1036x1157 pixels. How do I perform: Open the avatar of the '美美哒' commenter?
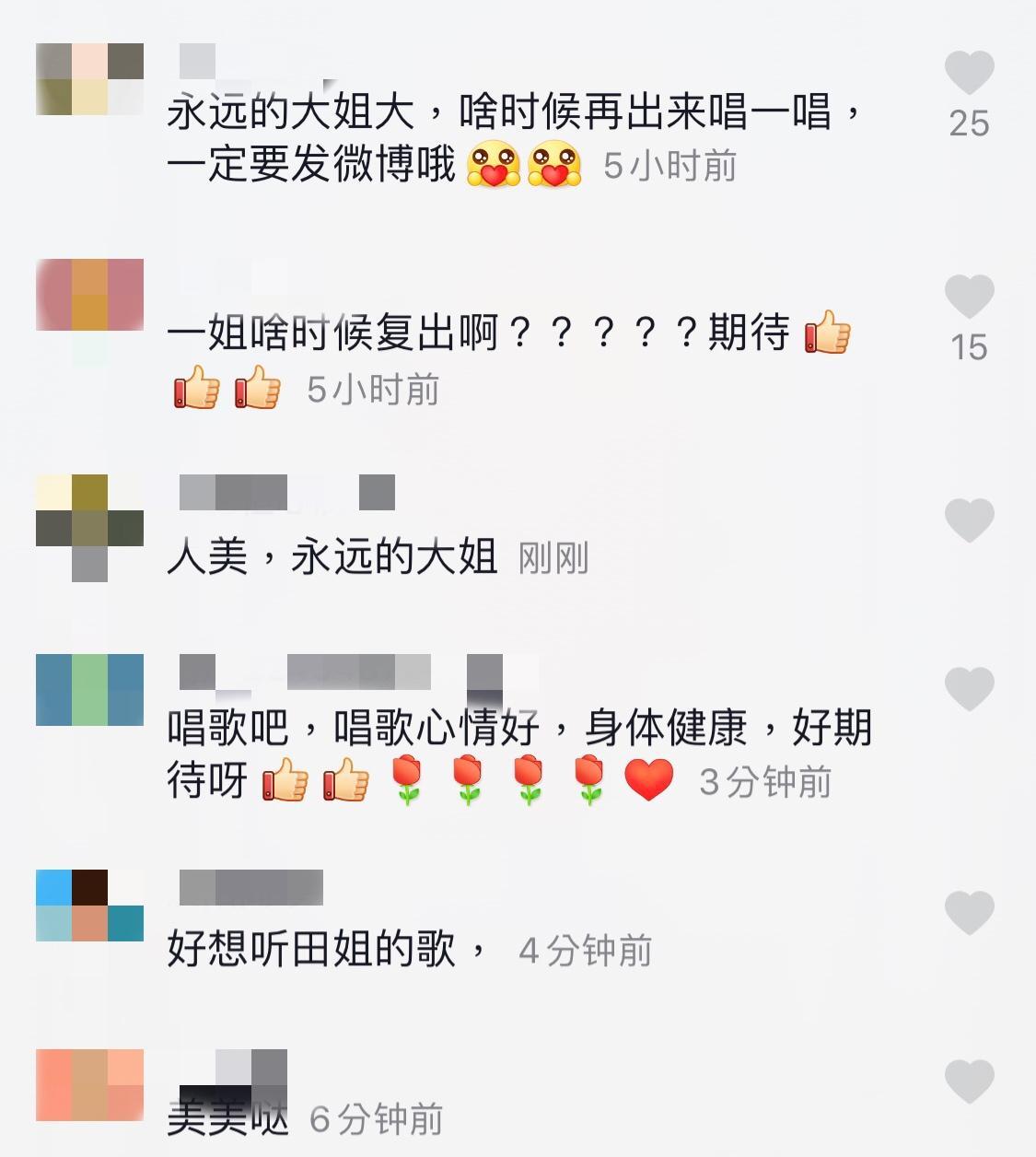click(x=89, y=1085)
